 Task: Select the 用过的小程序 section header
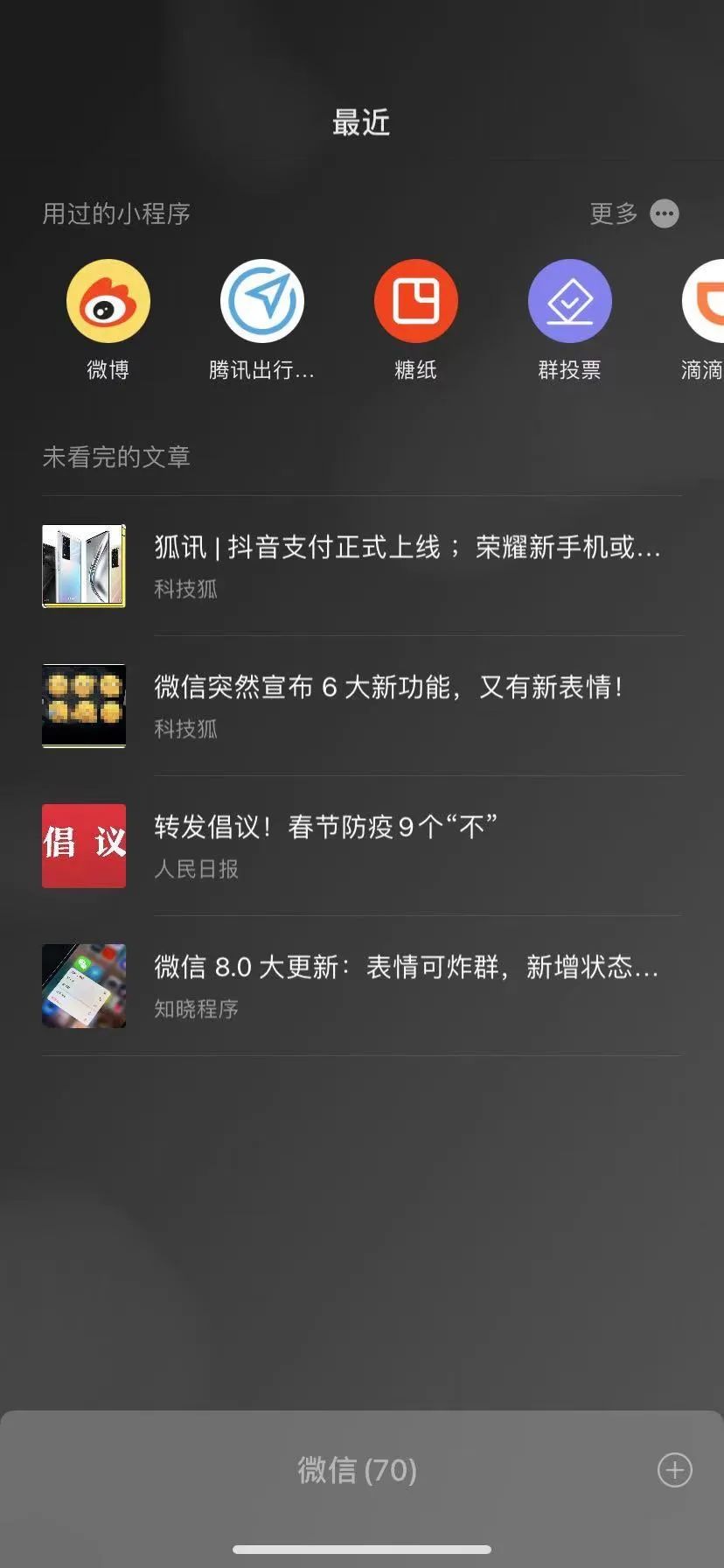tap(115, 214)
